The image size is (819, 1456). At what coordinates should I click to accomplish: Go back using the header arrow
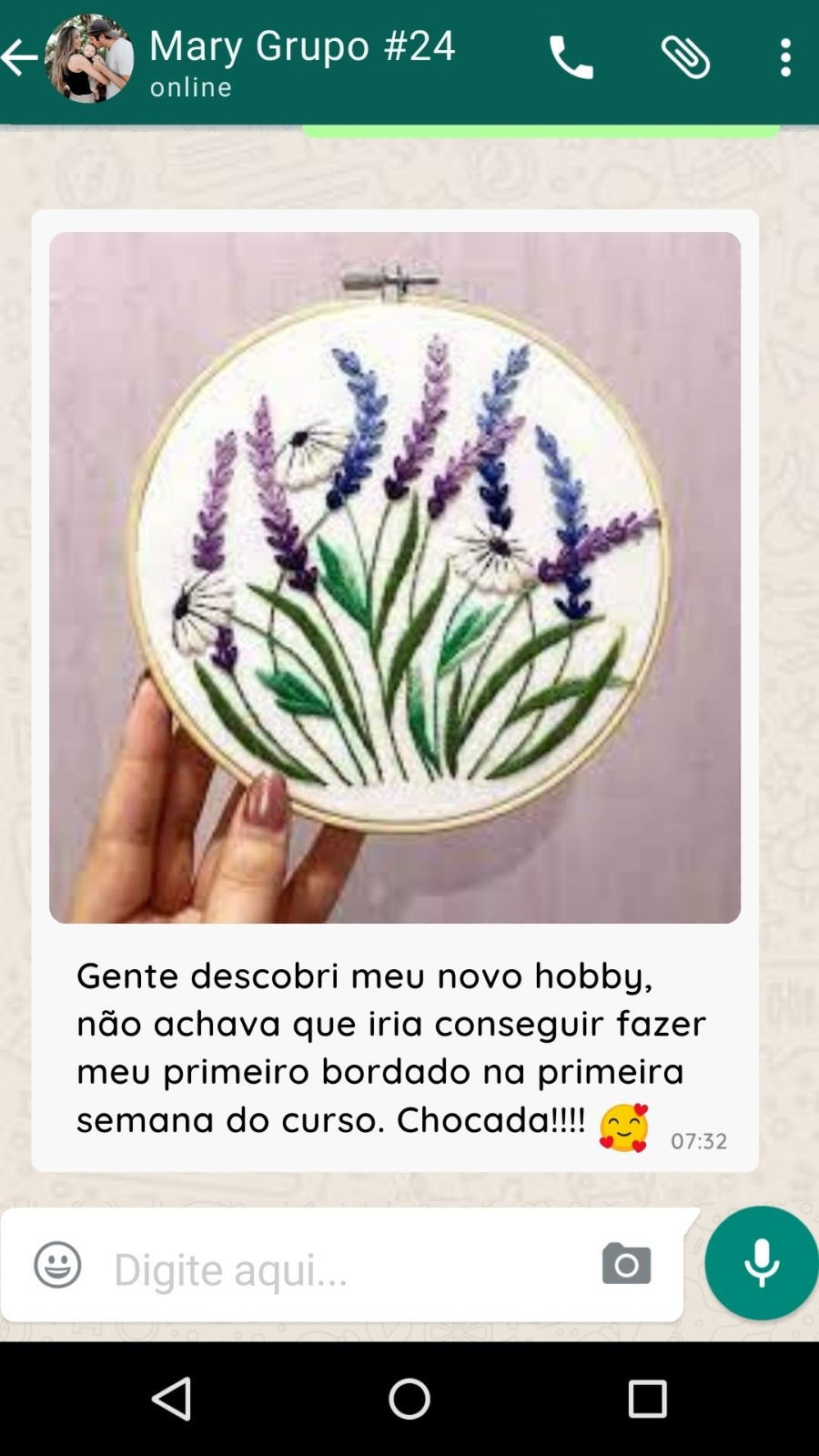(20, 59)
